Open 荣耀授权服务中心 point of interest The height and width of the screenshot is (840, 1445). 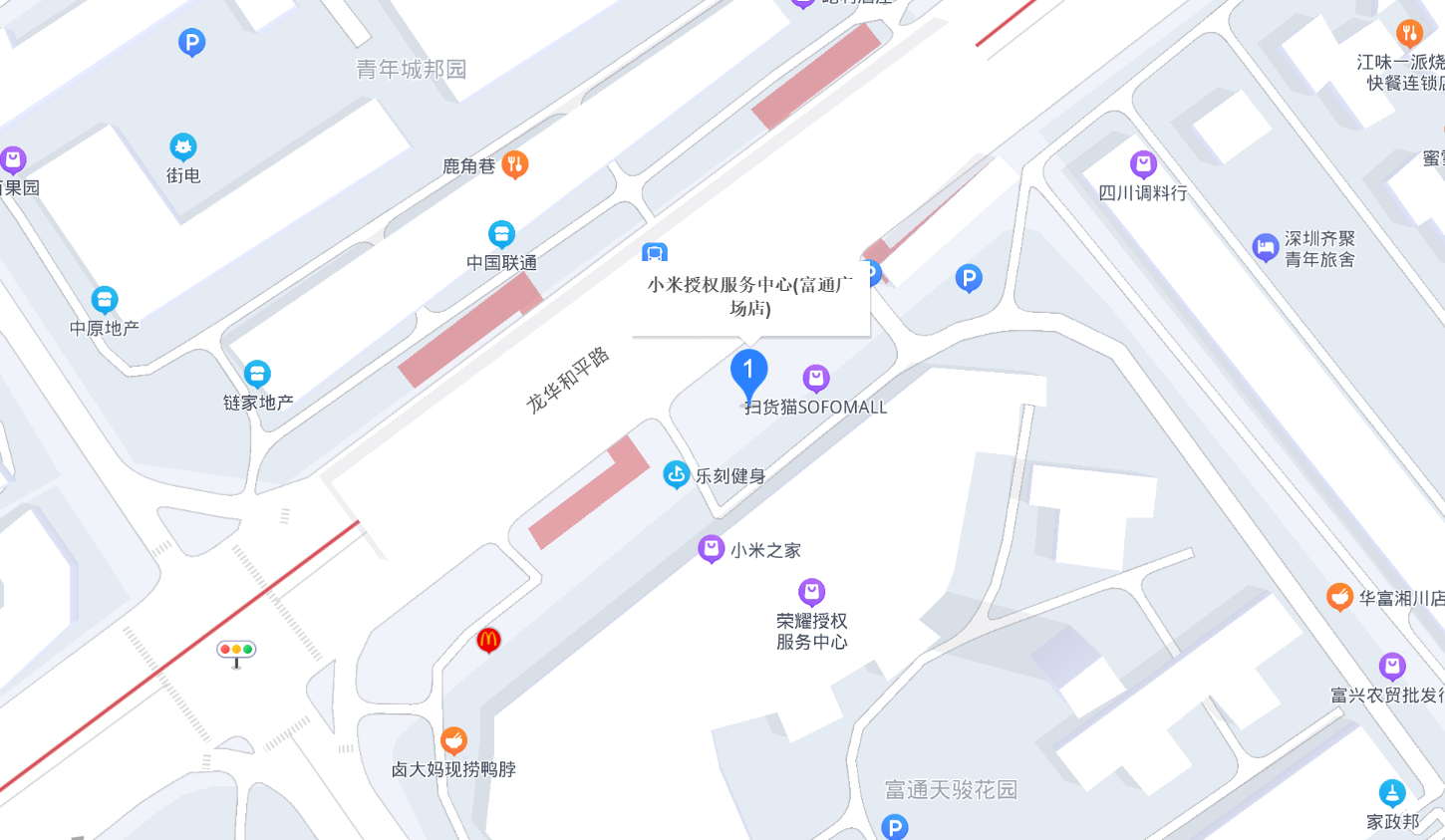812,593
